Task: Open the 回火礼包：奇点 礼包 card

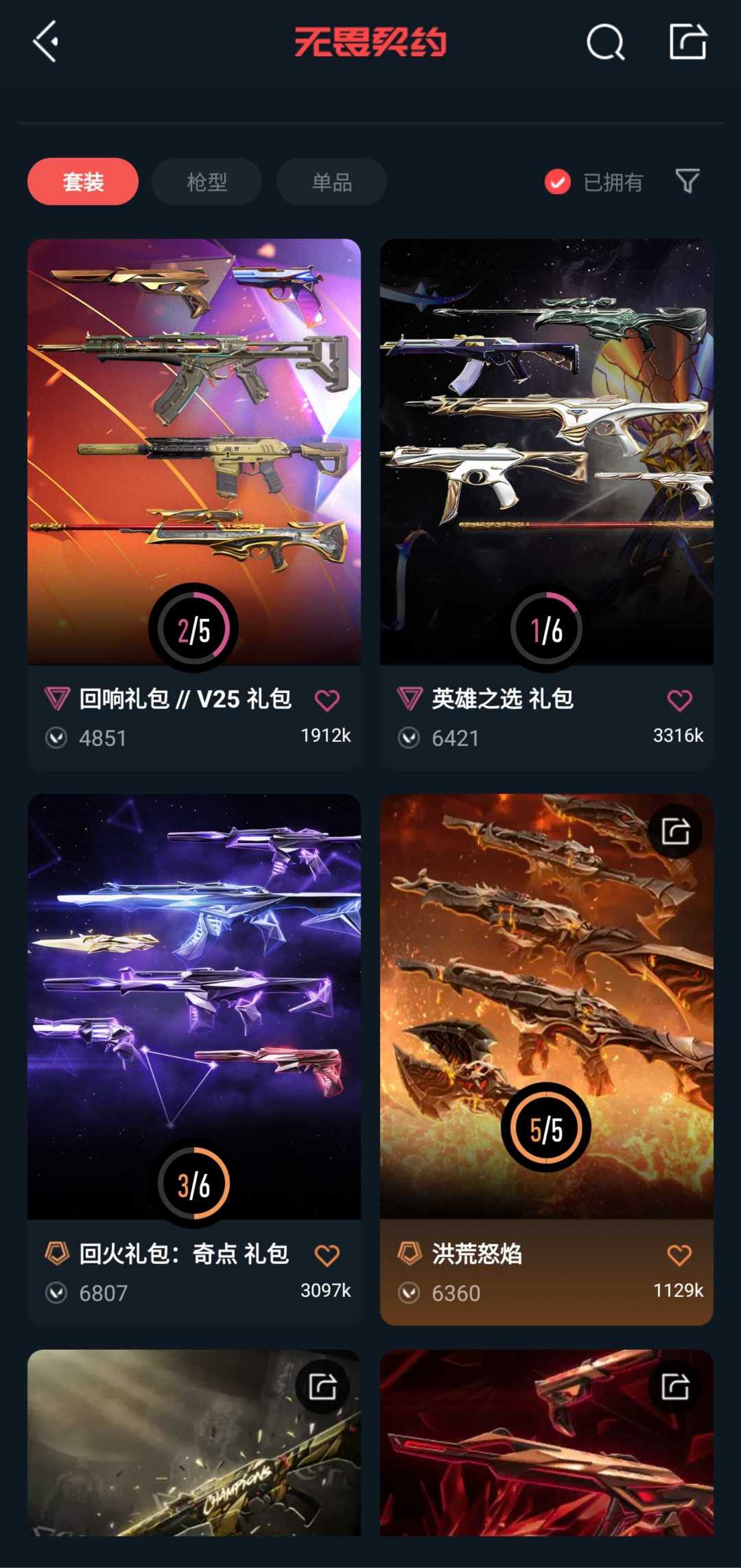Action: (x=194, y=1060)
